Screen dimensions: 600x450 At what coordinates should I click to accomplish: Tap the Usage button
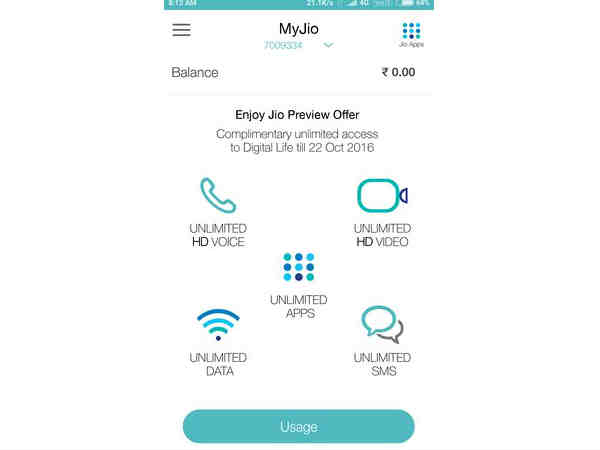point(298,426)
